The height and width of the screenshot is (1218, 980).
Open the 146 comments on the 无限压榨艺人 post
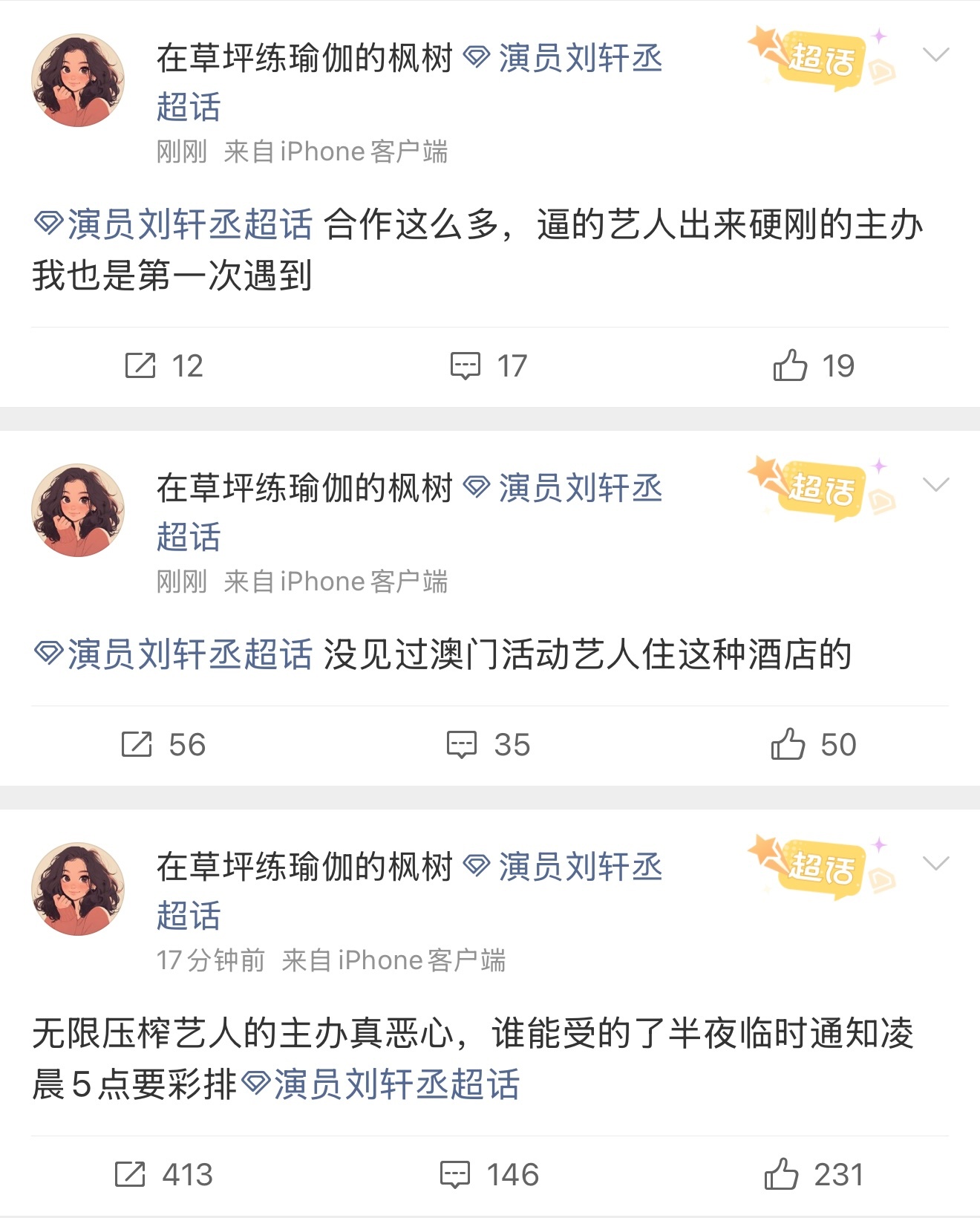489,1175
